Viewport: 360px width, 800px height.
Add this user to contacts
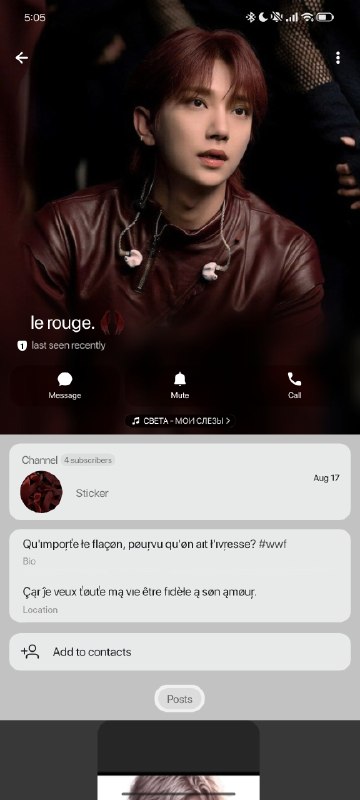coord(180,652)
